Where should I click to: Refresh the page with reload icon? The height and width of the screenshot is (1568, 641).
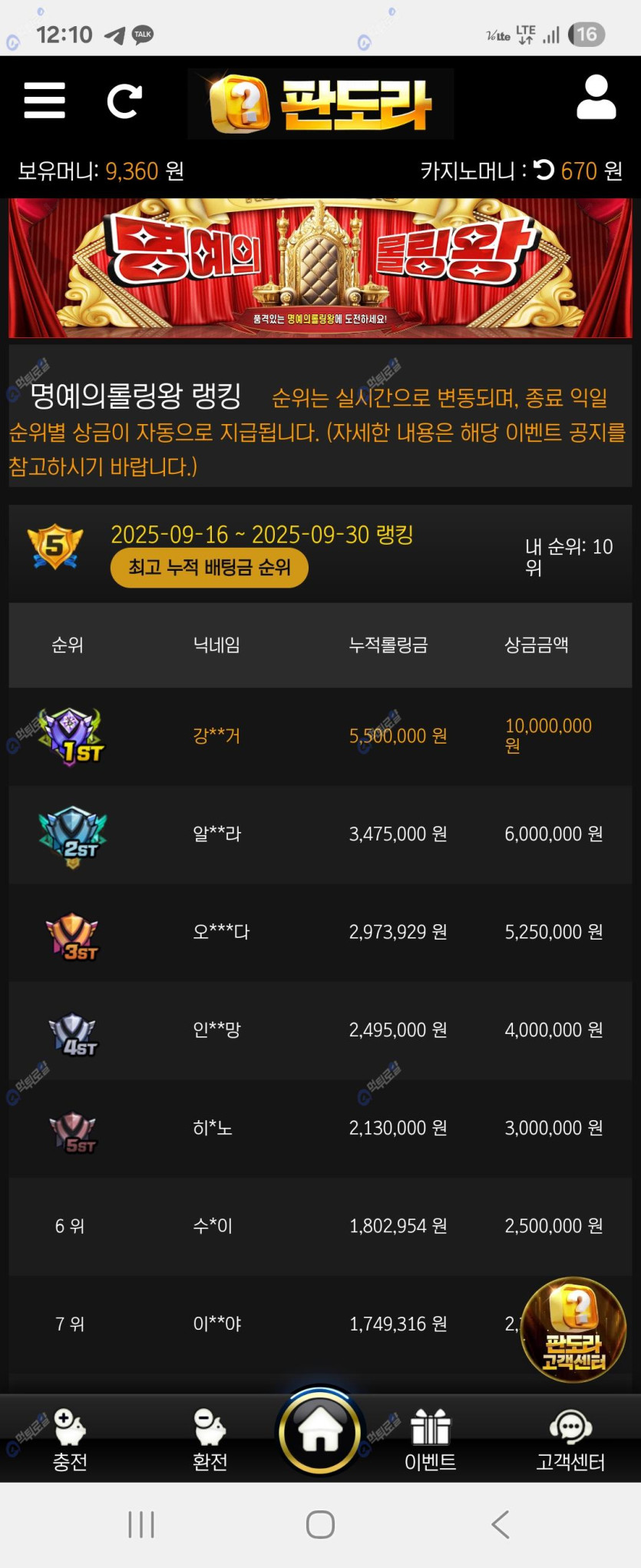124,101
